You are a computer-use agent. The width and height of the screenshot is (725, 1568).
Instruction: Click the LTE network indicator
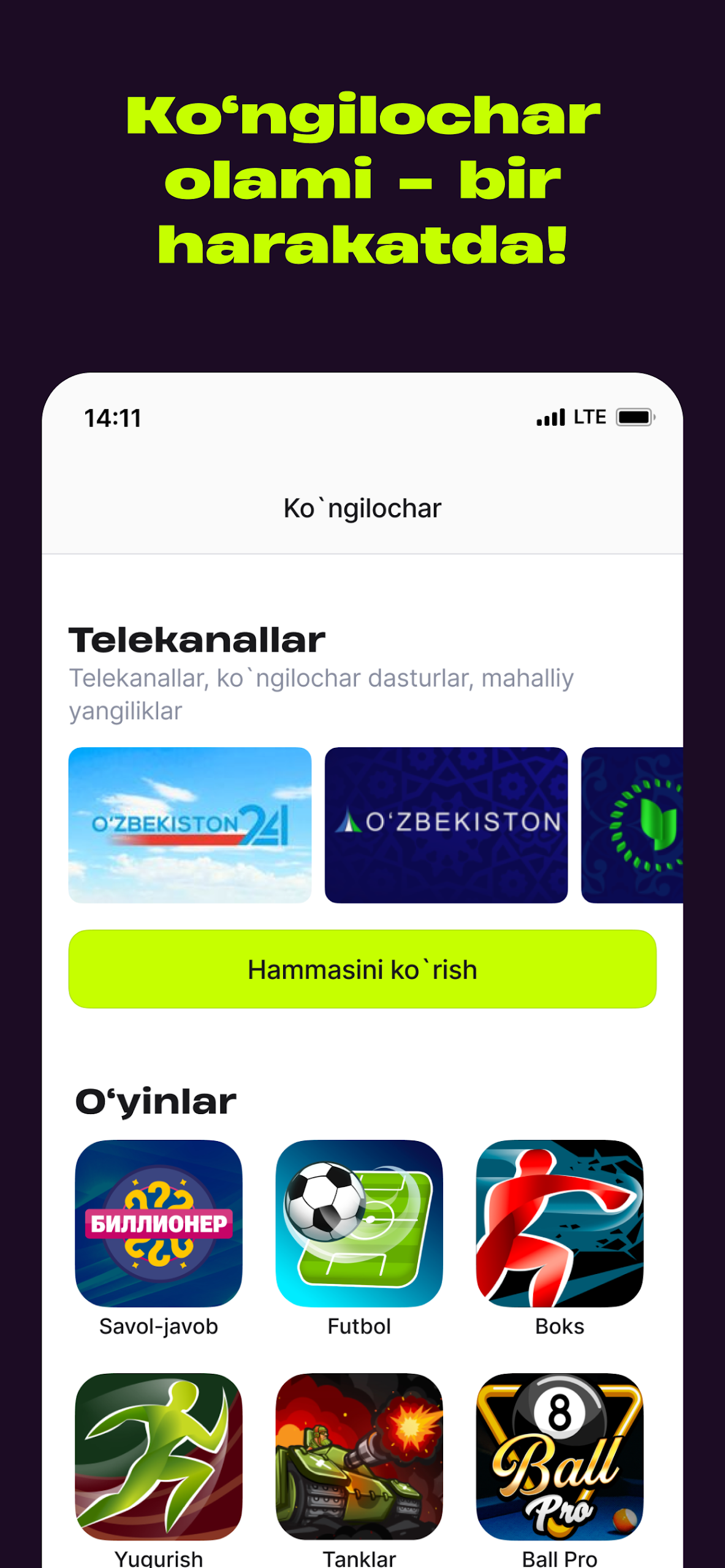[588, 417]
